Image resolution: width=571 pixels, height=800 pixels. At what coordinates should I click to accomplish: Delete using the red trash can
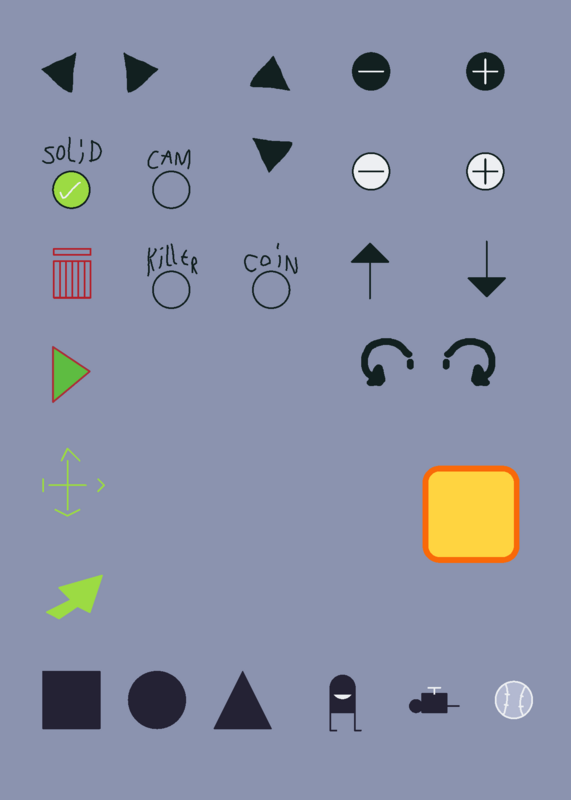[72, 273]
